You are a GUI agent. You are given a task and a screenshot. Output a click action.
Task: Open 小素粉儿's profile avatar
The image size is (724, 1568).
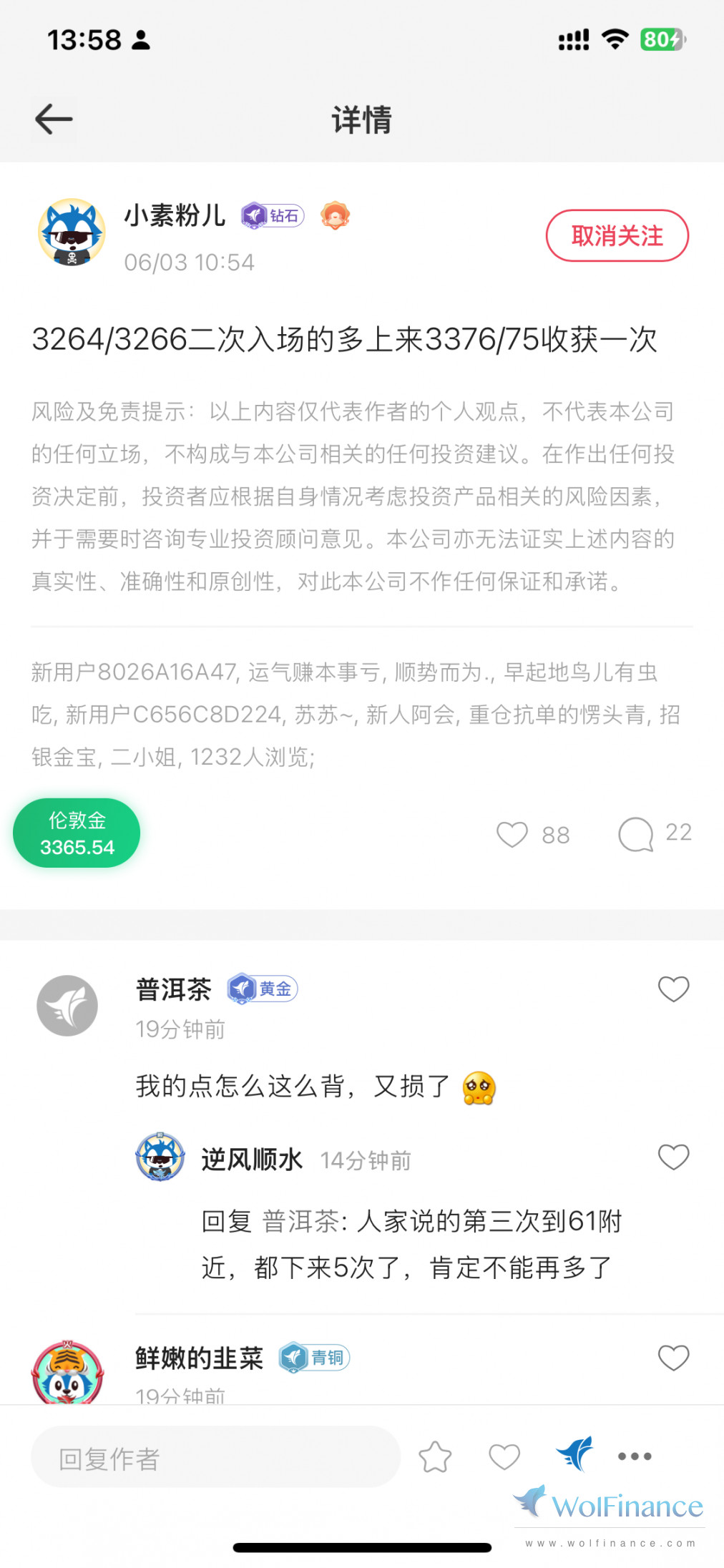click(72, 233)
